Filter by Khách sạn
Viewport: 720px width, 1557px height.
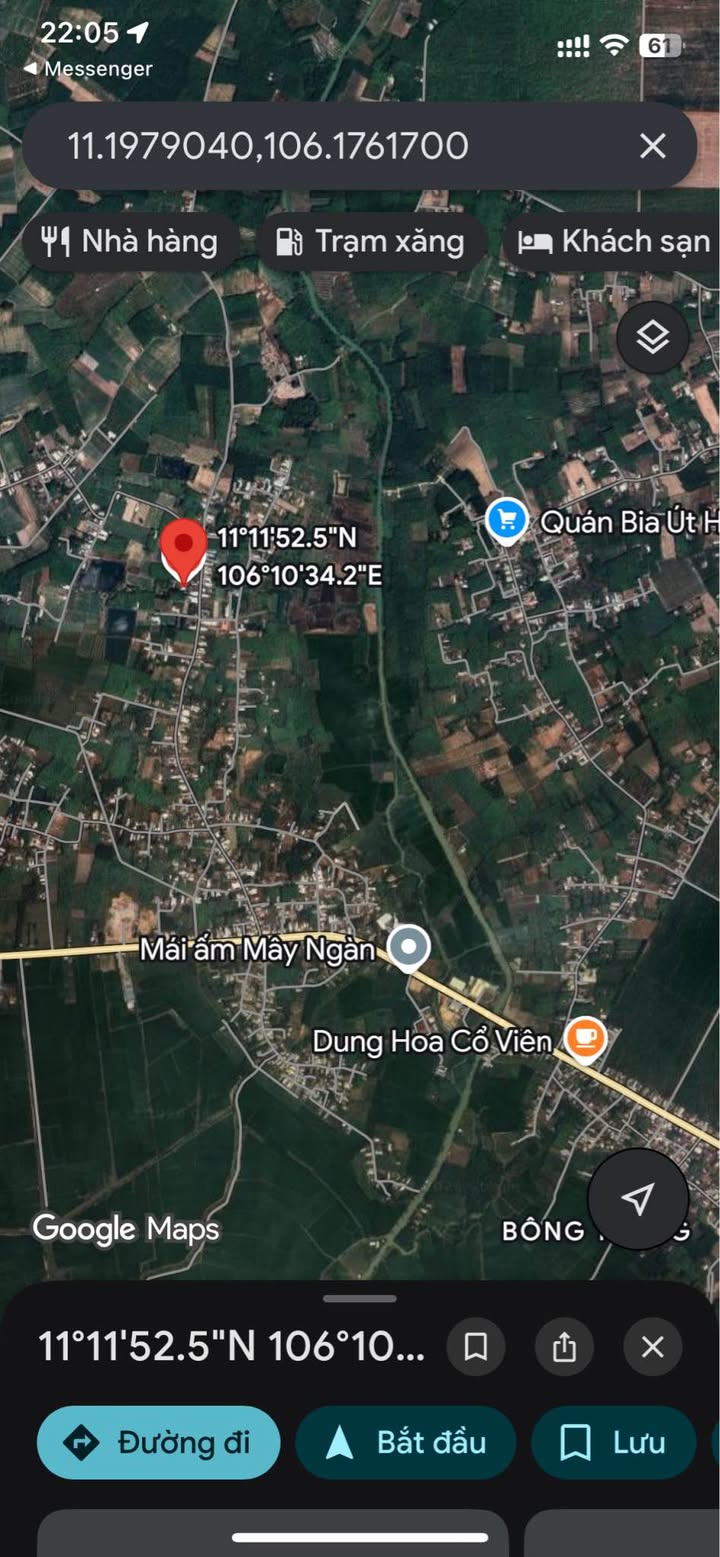coord(612,242)
